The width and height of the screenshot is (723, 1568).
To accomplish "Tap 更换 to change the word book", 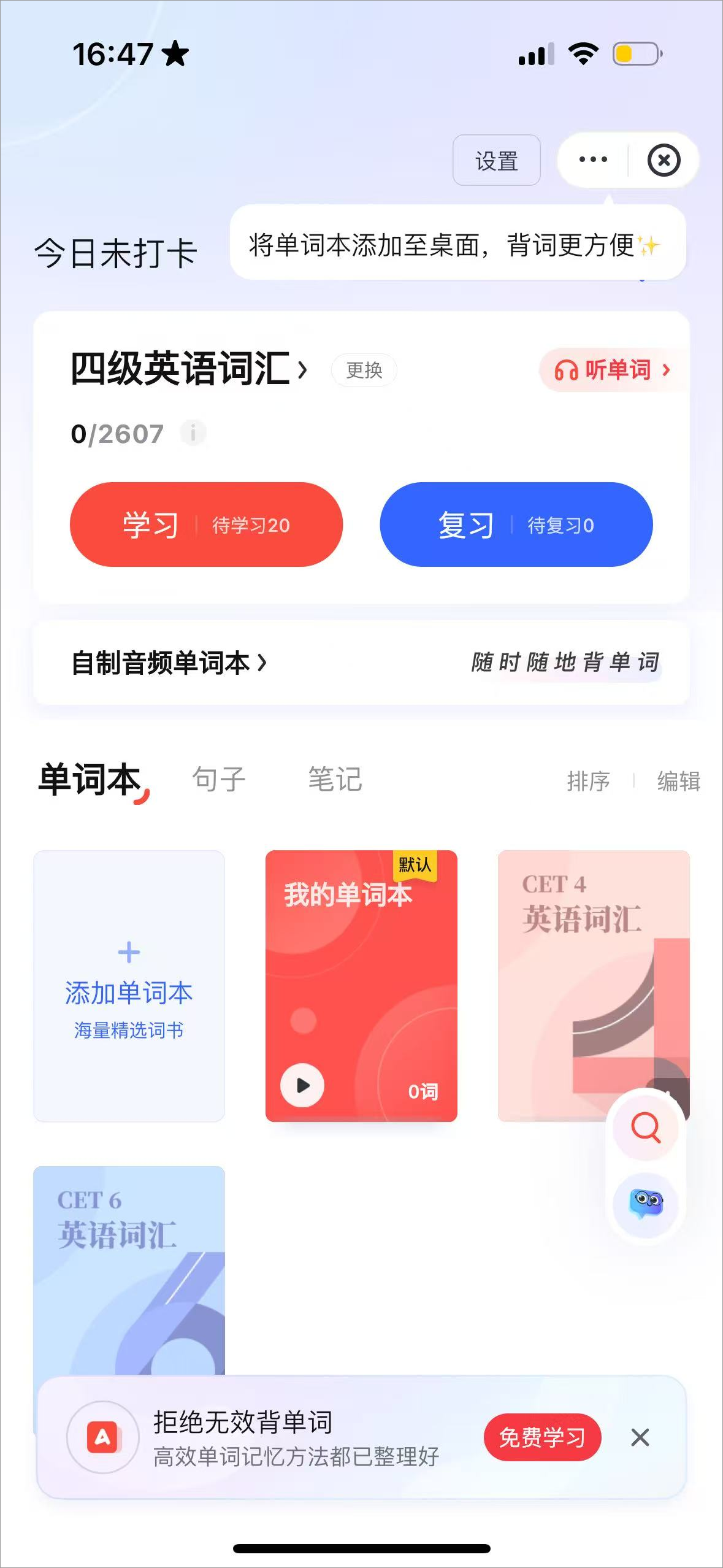I will click(364, 370).
